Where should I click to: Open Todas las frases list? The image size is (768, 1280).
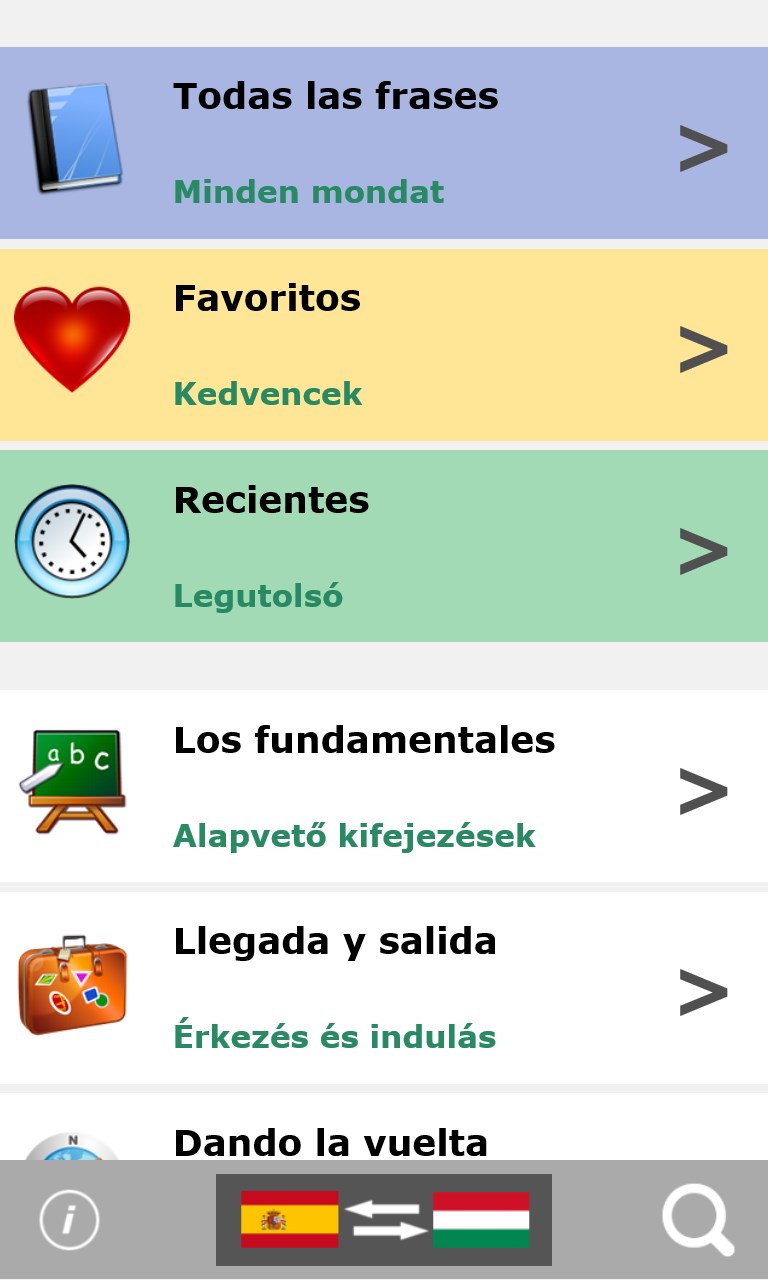click(x=384, y=143)
